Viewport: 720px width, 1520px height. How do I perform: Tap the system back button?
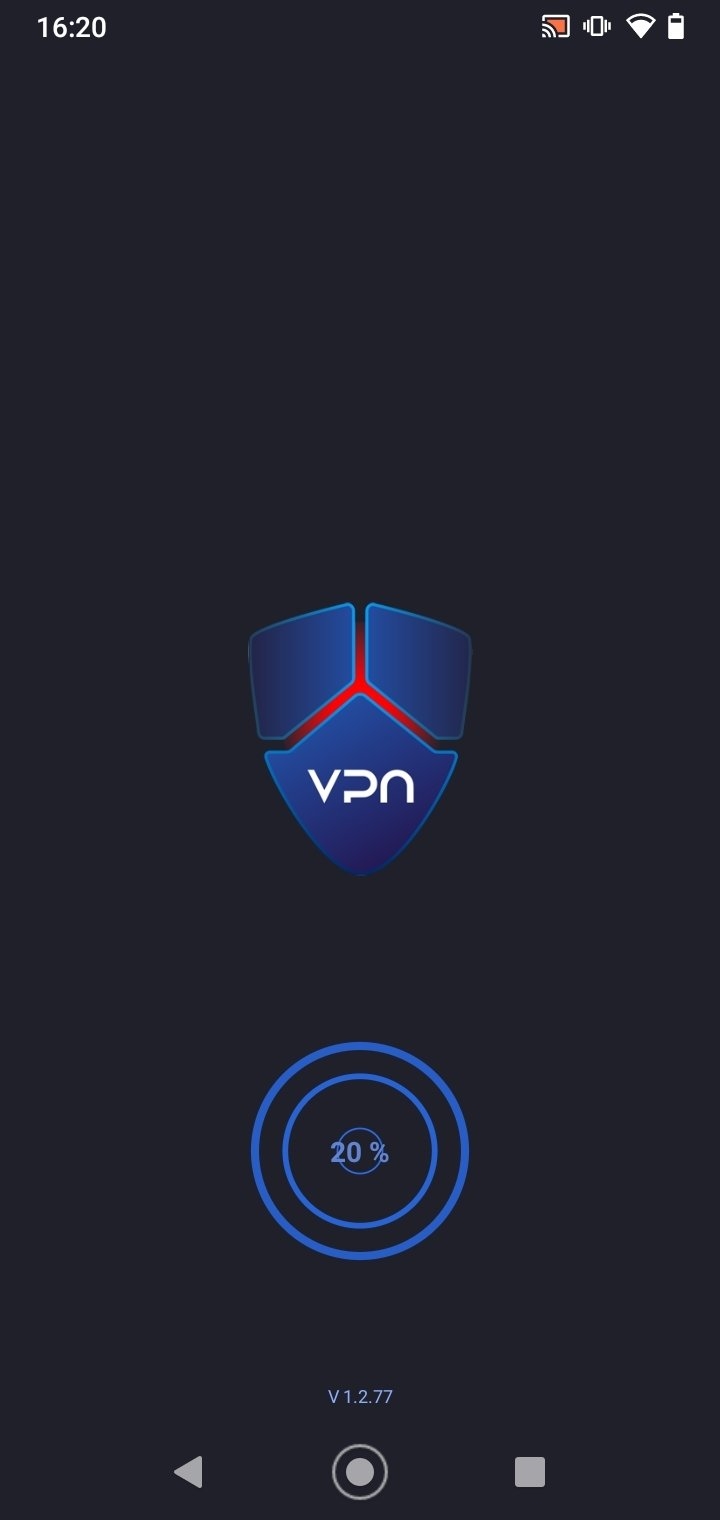tap(188, 1472)
